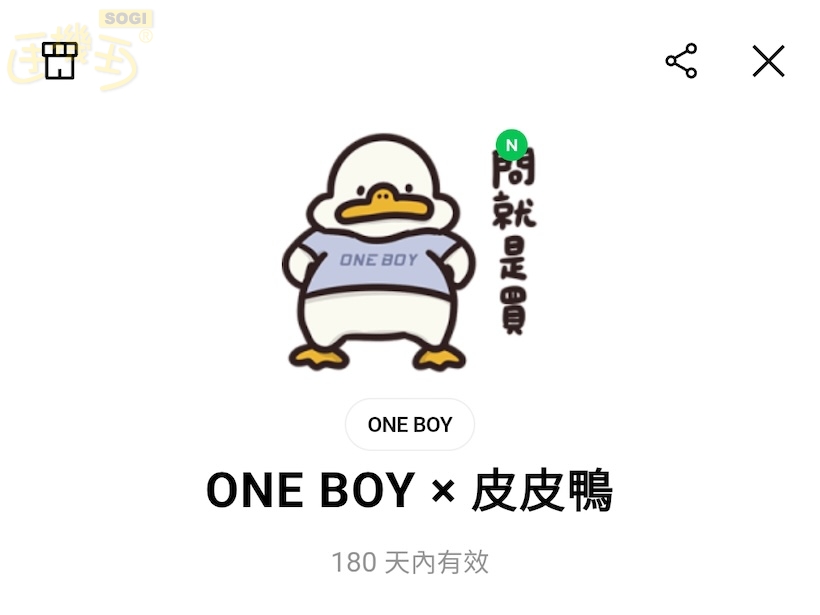Close the sticker detail page
The height and width of the screenshot is (615, 820).
768,61
